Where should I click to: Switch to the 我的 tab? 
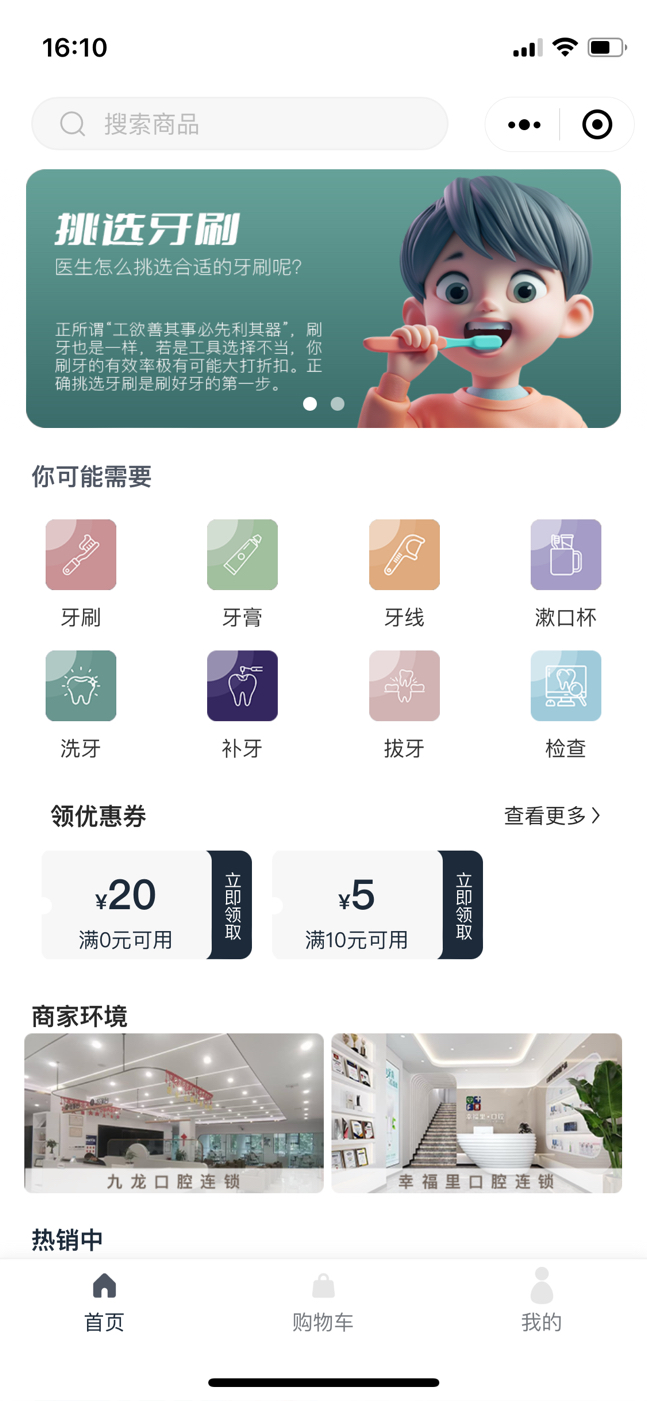click(x=541, y=1302)
